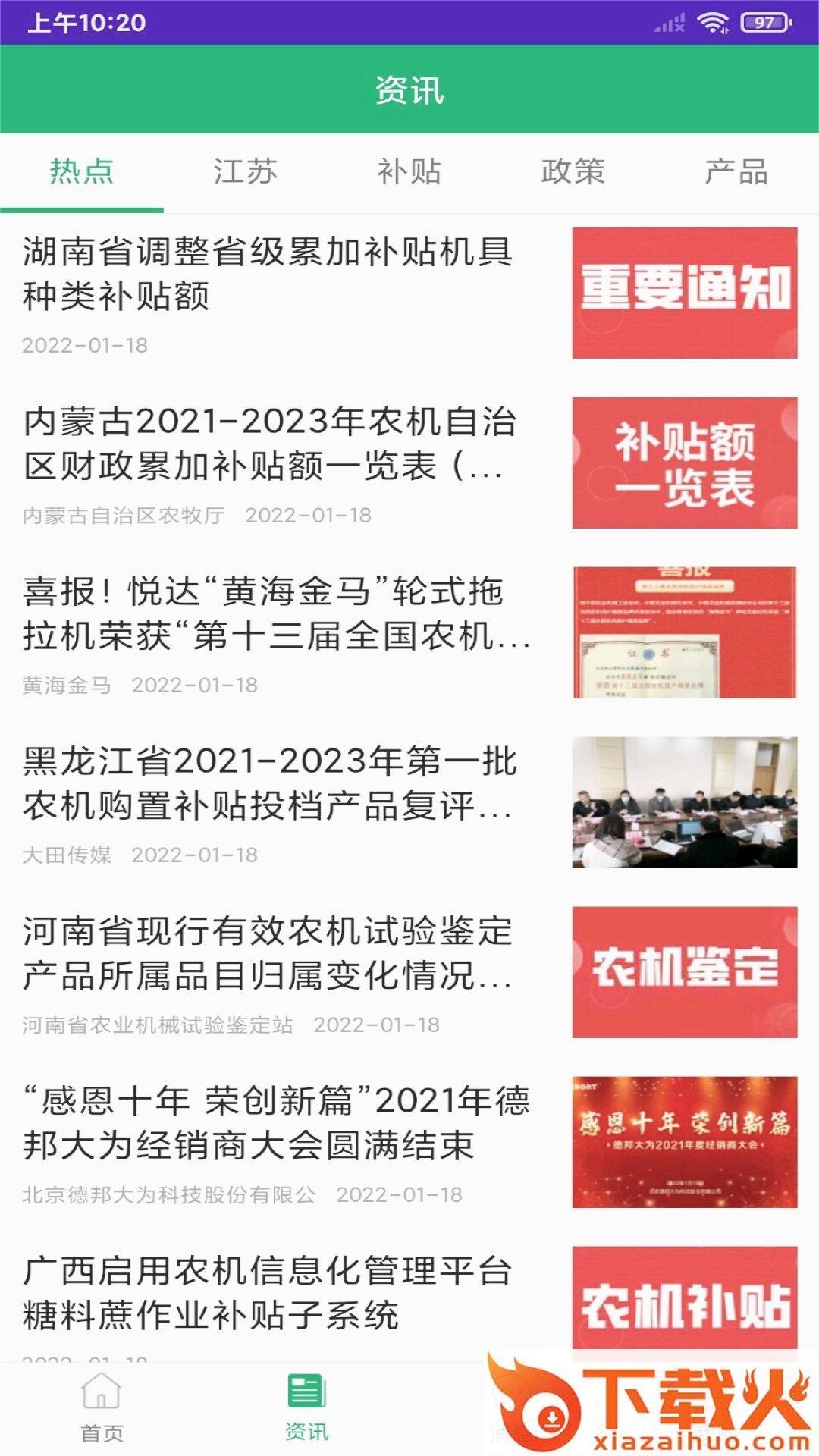Open the 河南省现行有效农机试验鉴定 article
Screen dimensions: 819x1456
[268, 953]
